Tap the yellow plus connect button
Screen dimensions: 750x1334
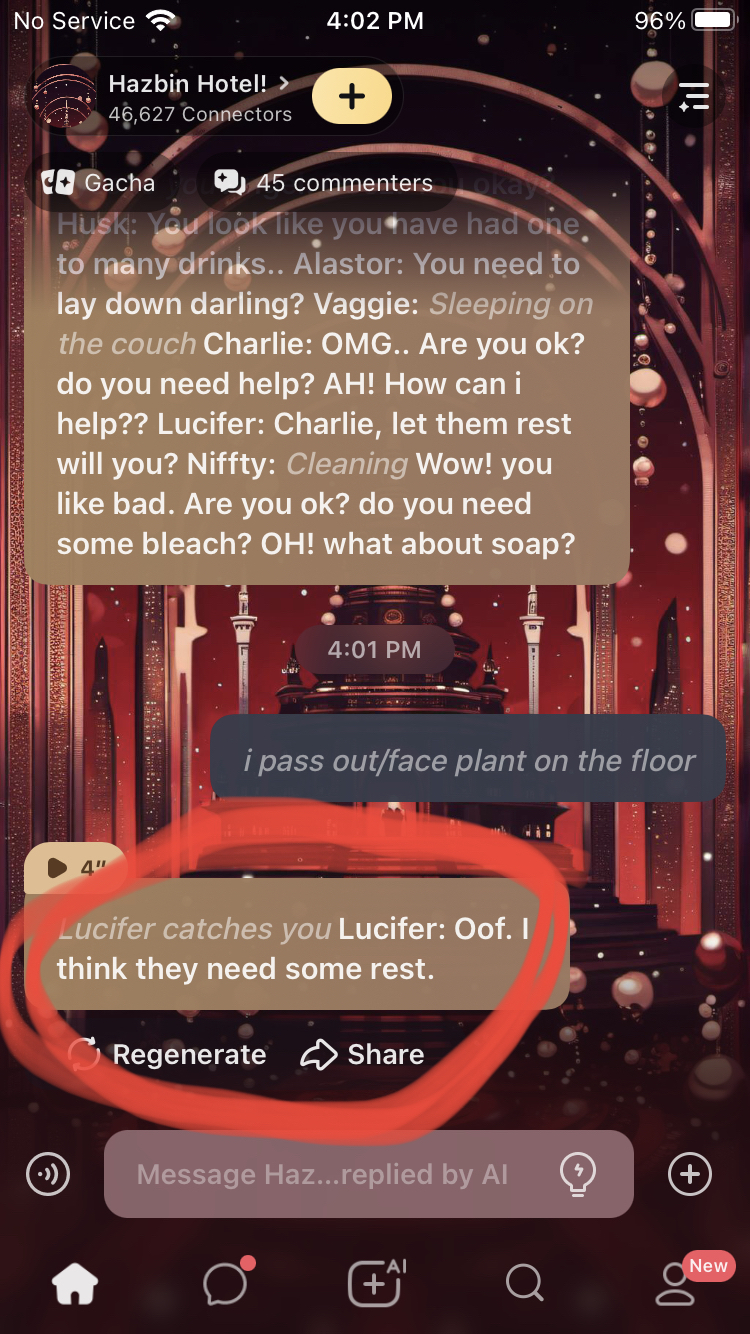tap(351, 97)
